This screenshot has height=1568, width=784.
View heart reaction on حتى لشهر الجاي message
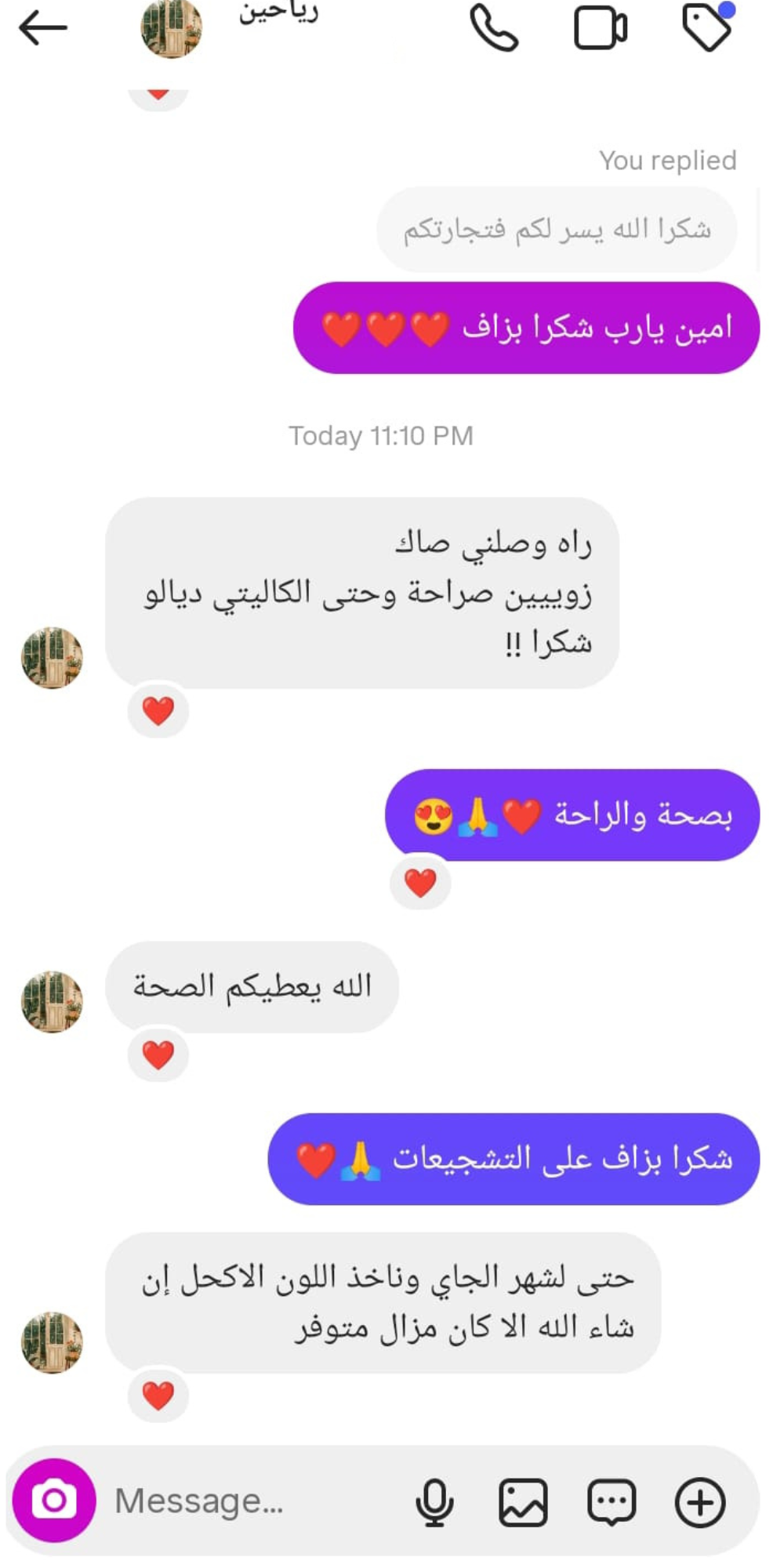point(158,1396)
